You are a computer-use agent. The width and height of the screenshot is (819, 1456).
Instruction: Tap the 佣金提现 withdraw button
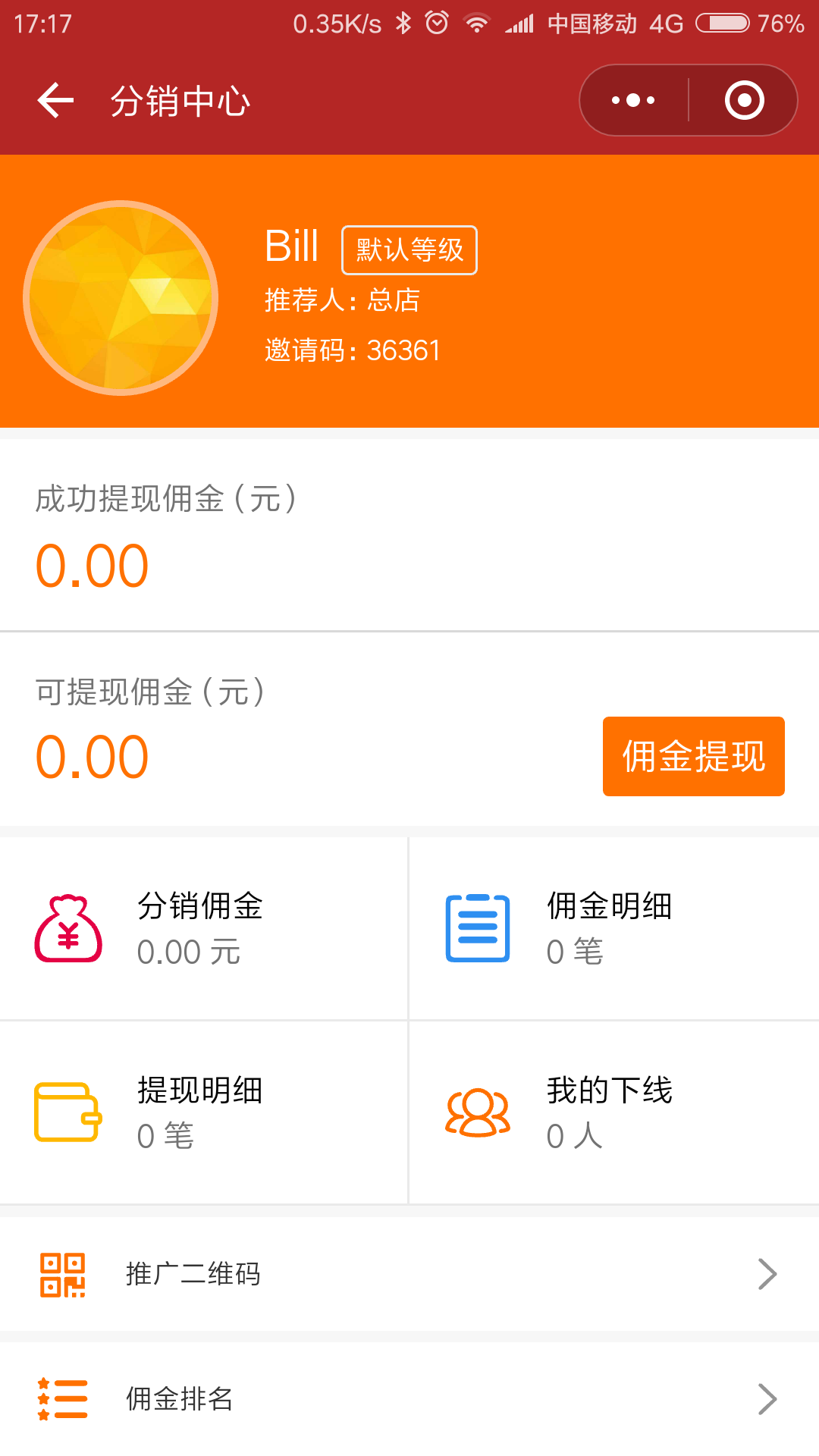pyautogui.click(x=693, y=756)
